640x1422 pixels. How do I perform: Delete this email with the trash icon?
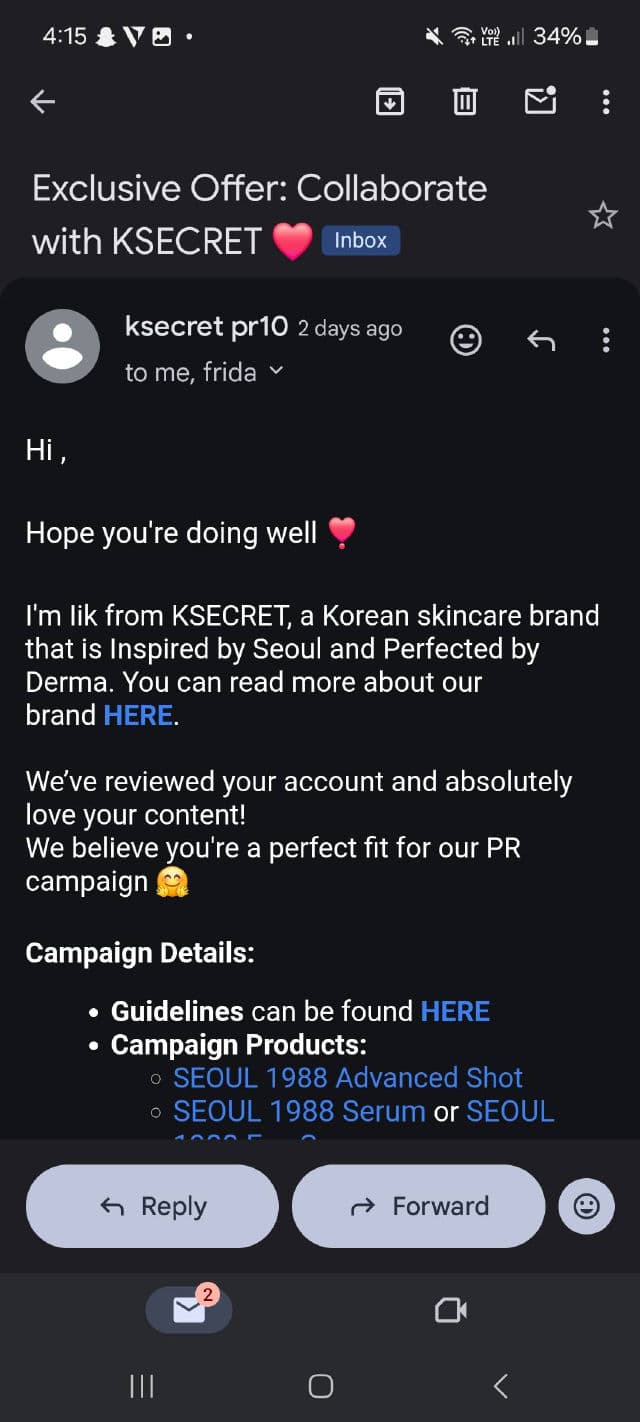coord(465,101)
